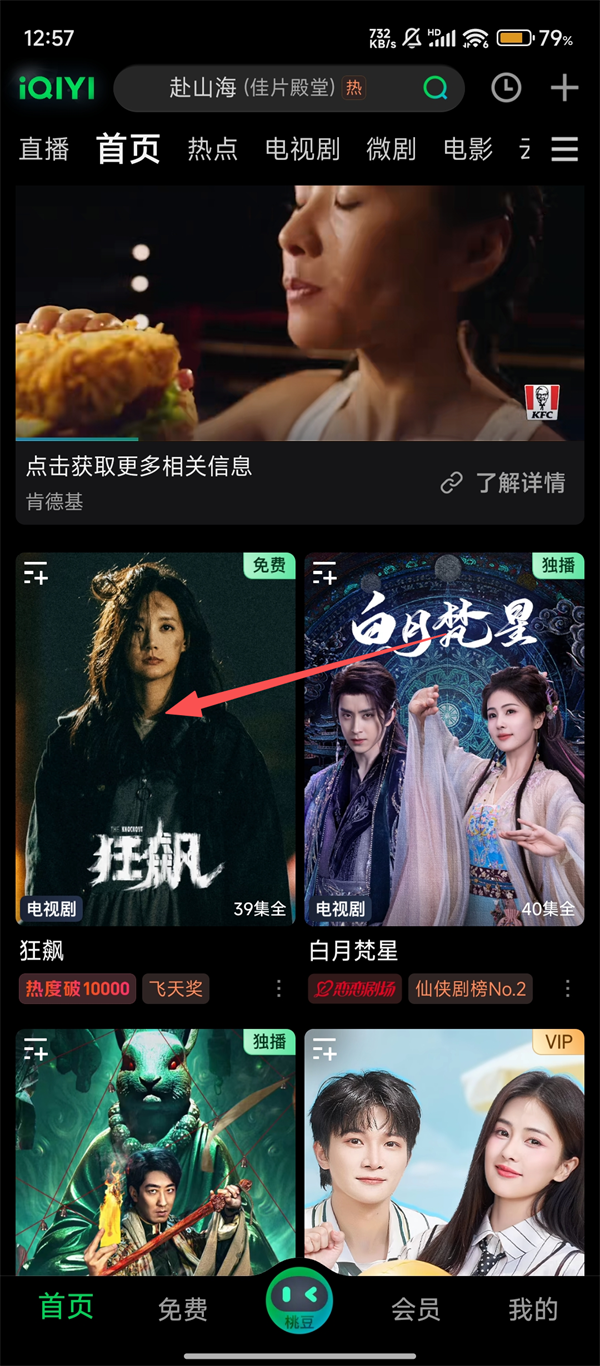Switch to the 热点 tab
This screenshot has height=1366, width=600.
212,150
